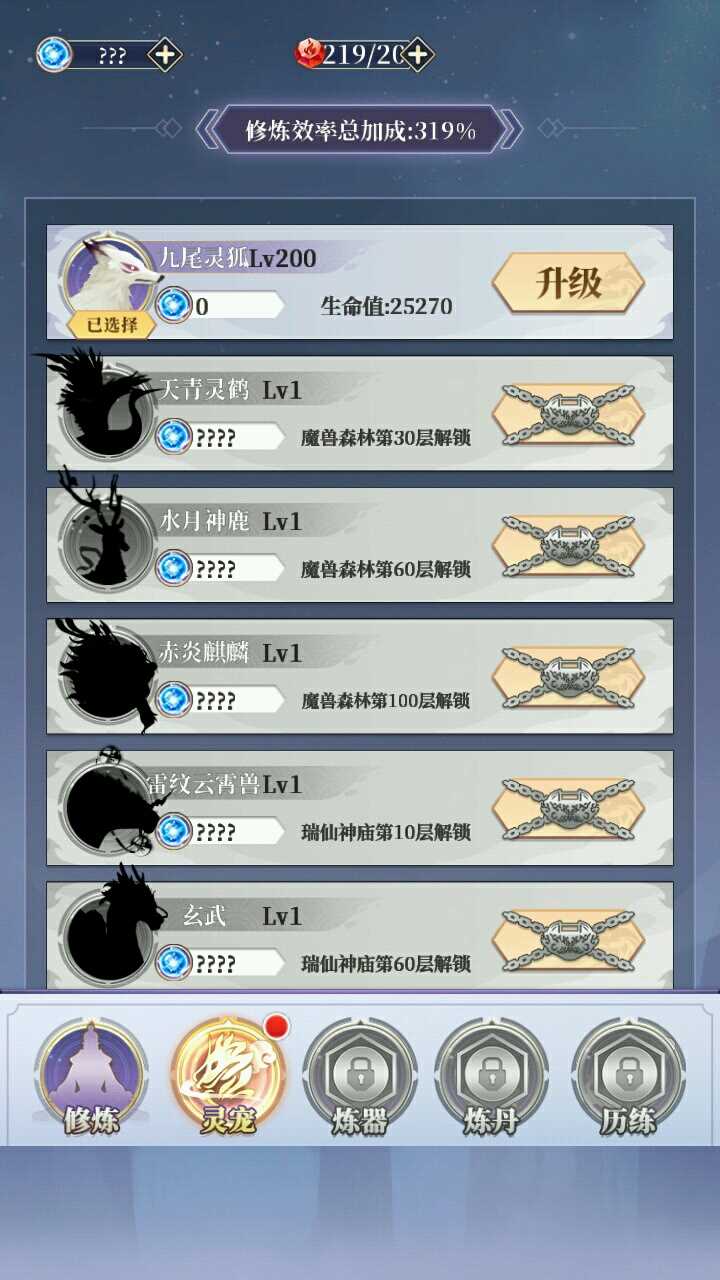The height and width of the screenshot is (1280, 720).
Task: Switch to the 修炼 tab
Action: [91, 1077]
